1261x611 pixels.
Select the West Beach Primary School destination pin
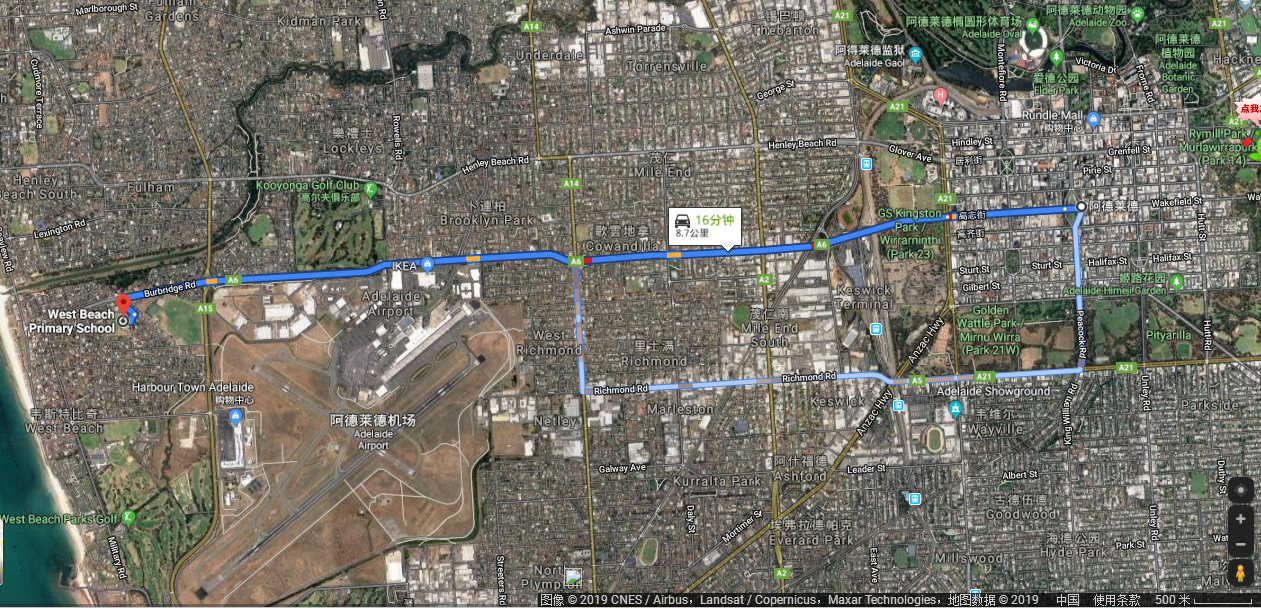click(x=123, y=302)
